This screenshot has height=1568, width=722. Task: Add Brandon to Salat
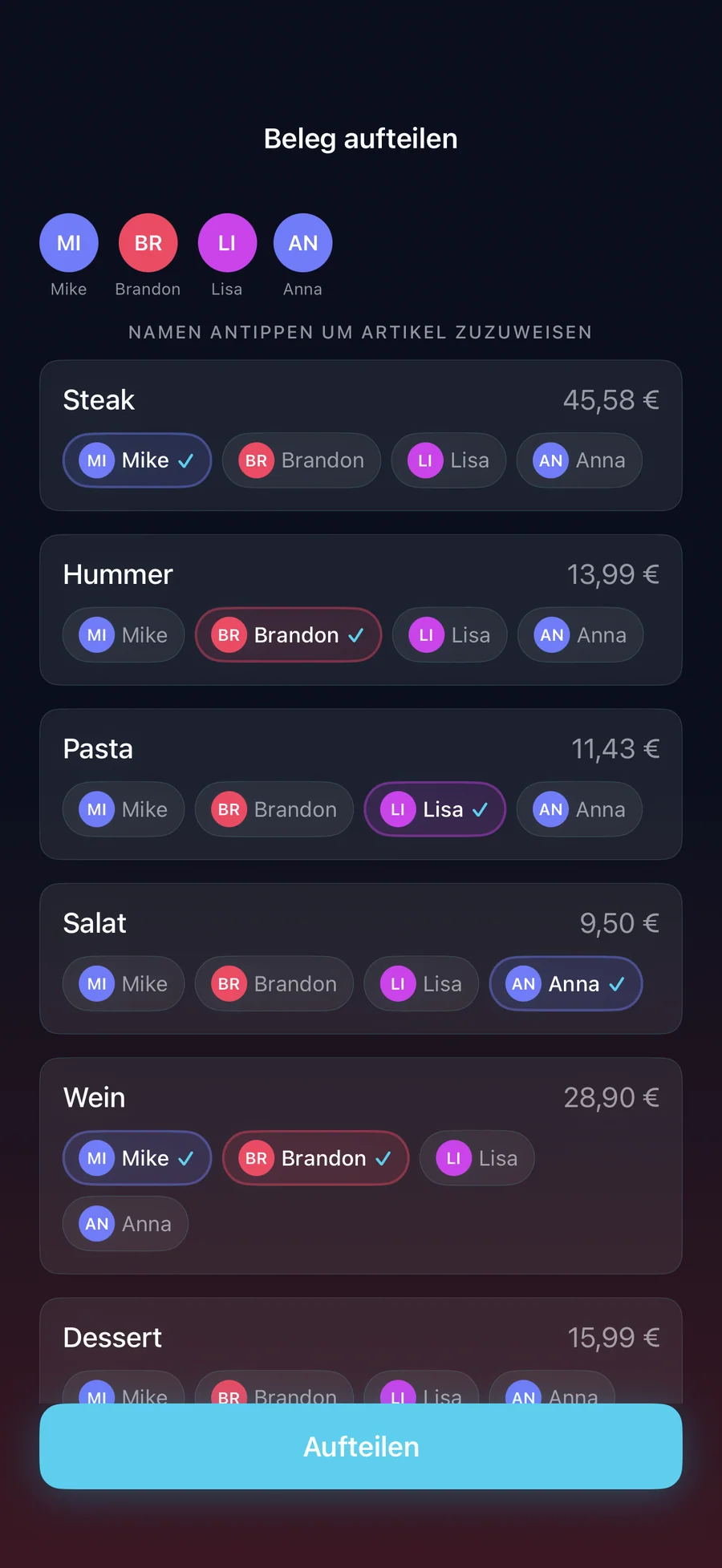click(x=274, y=984)
